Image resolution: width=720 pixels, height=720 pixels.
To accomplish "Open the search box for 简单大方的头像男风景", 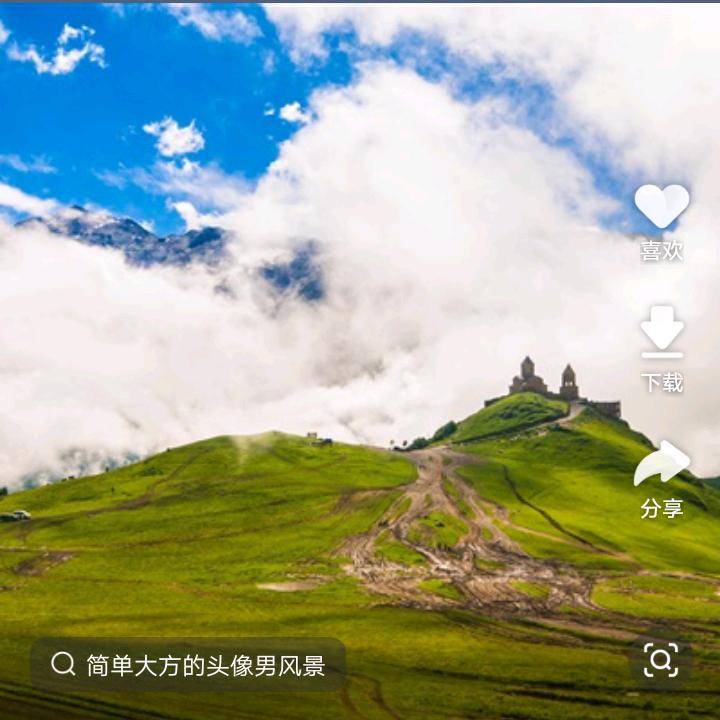I will [189, 665].
